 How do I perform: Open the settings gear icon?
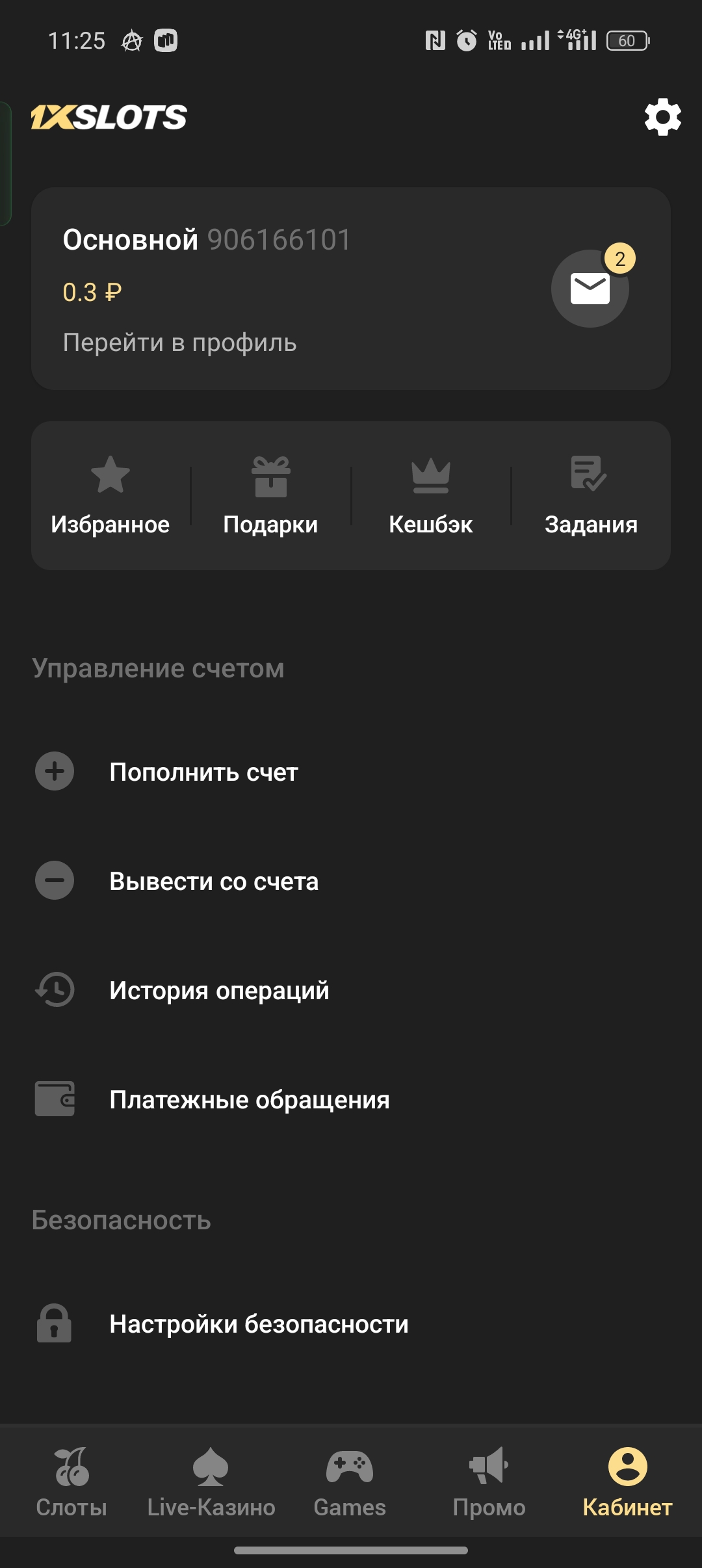click(662, 118)
